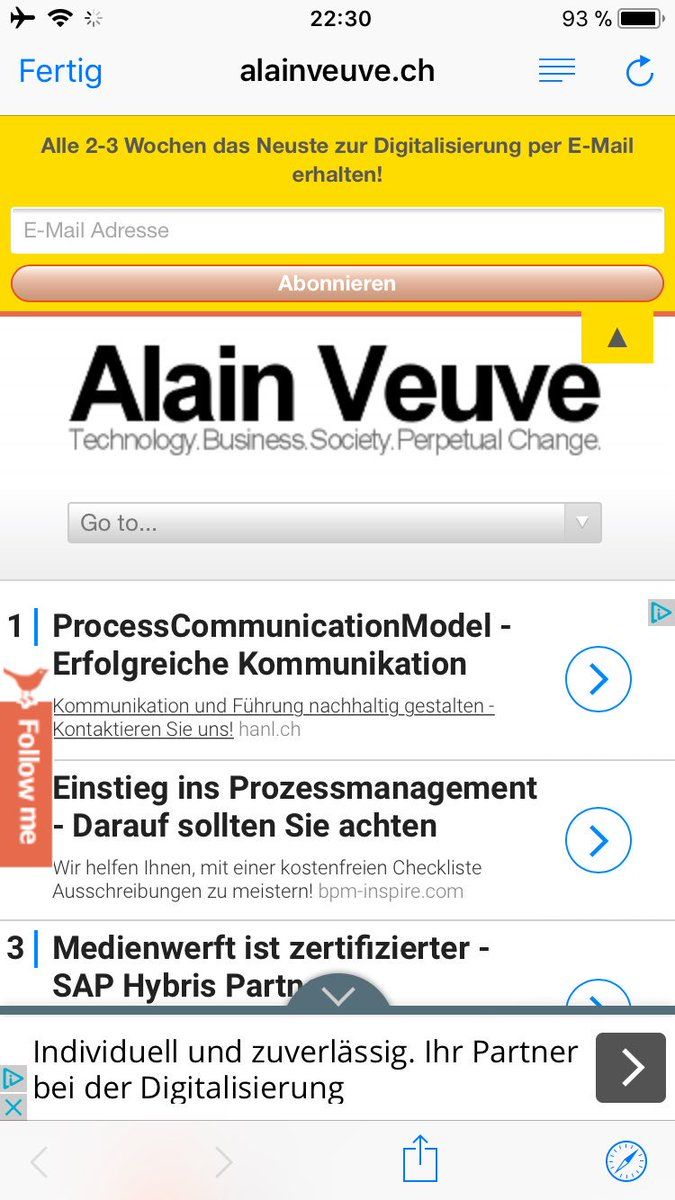This screenshot has height=1200, width=675.
Task: Tap Fertig to close the browser view
Action: [x=60, y=72]
